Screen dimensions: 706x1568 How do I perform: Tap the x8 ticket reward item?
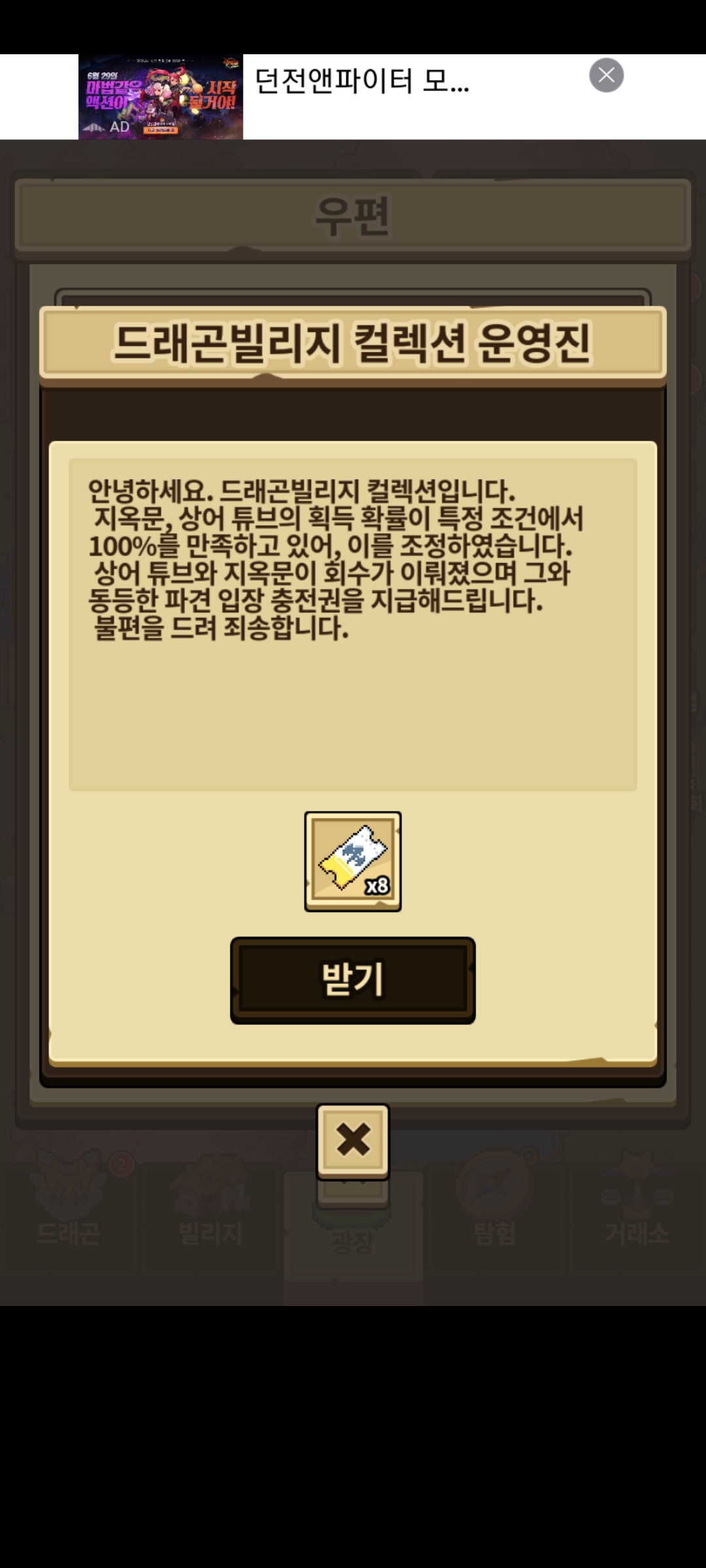(x=353, y=861)
